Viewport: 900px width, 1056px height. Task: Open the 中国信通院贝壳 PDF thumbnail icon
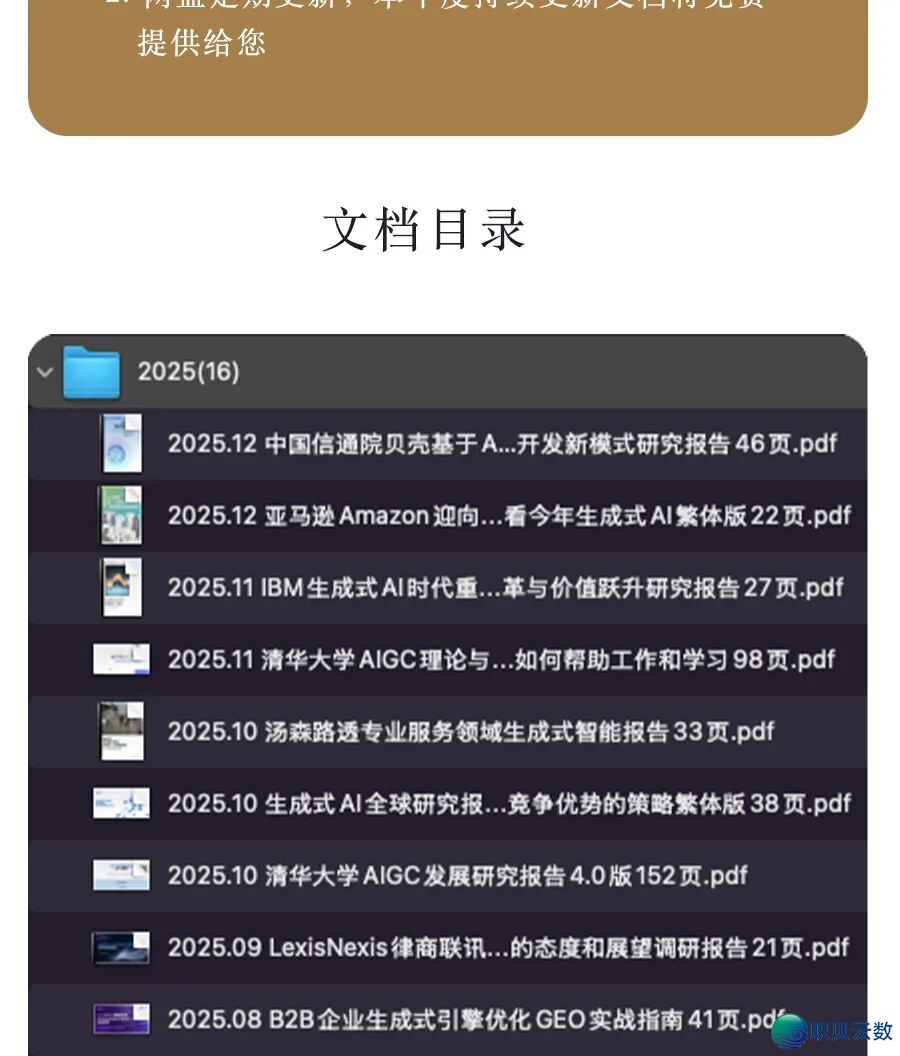click(x=121, y=443)
